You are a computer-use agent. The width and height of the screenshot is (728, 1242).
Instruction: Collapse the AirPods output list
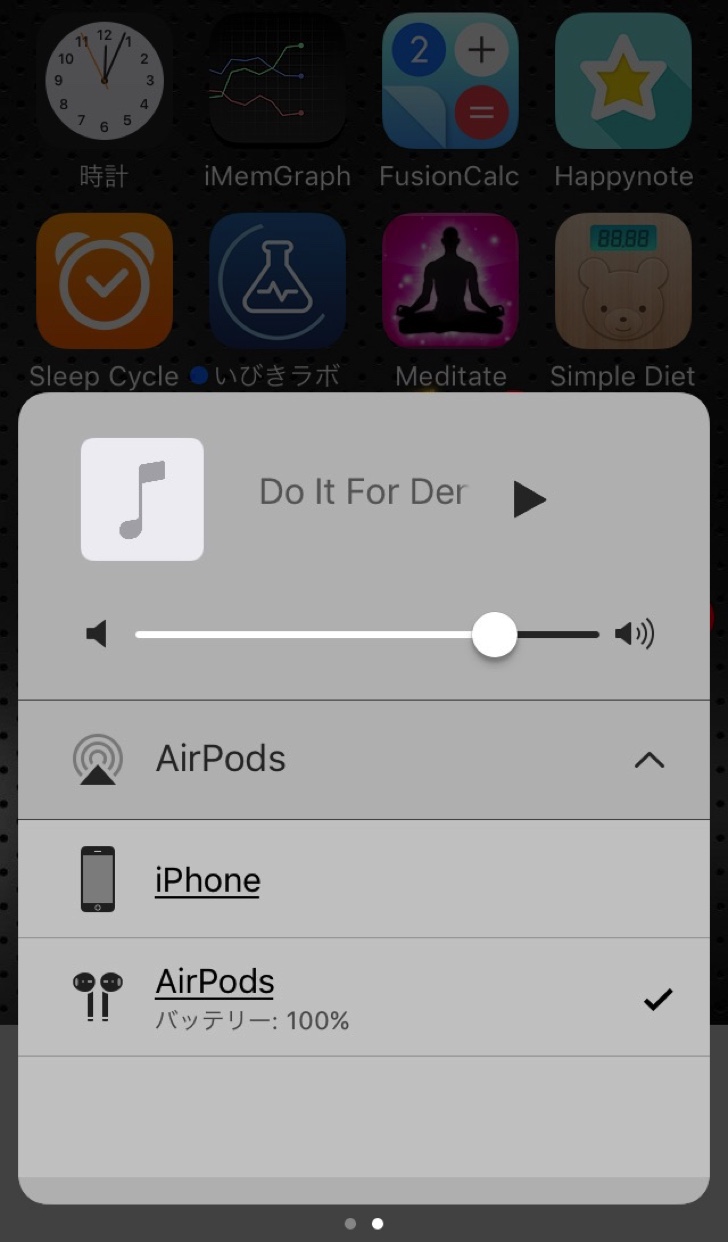(649, 760)
